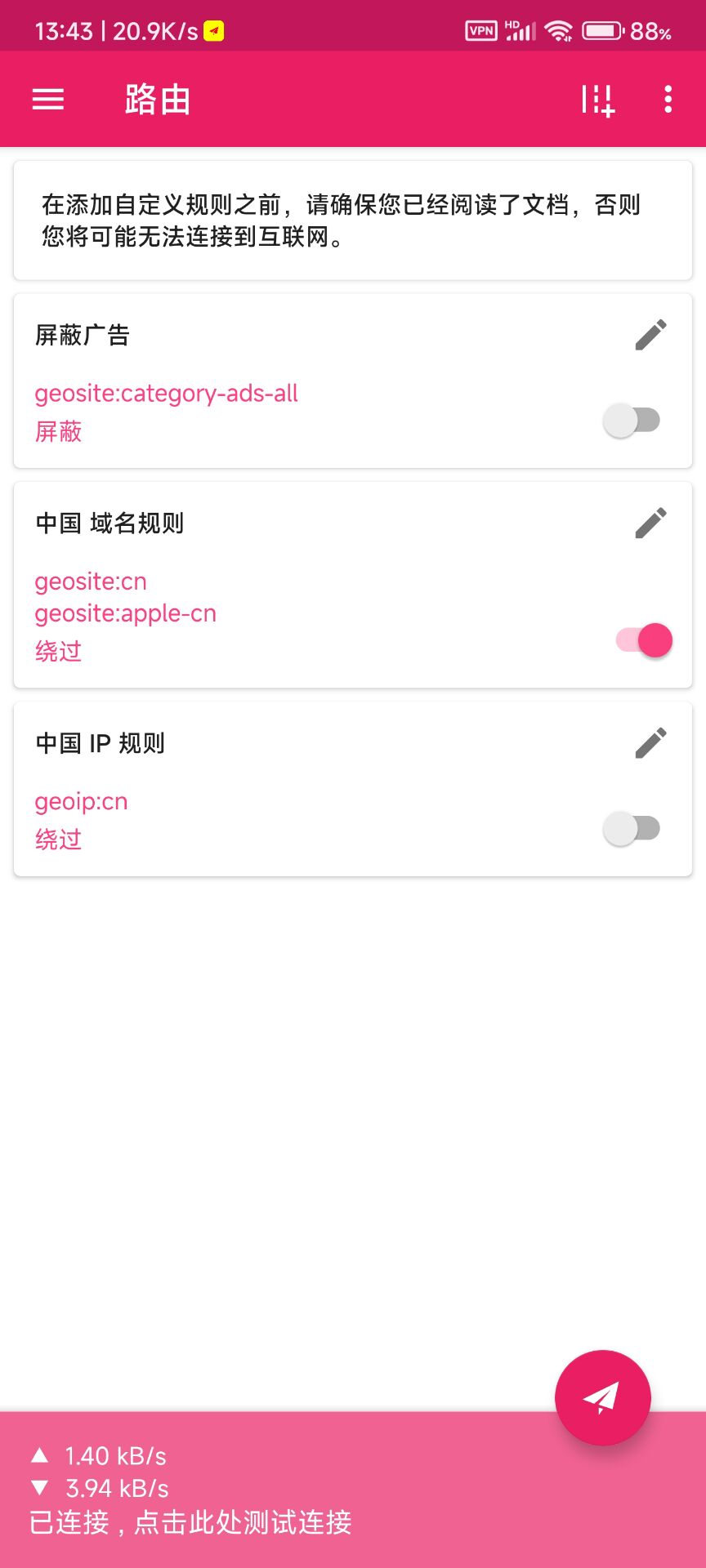Open the geosite:cn rule details
This screenshot has height=1568, width=706.
pyautogui.click(x=91, y=581)
